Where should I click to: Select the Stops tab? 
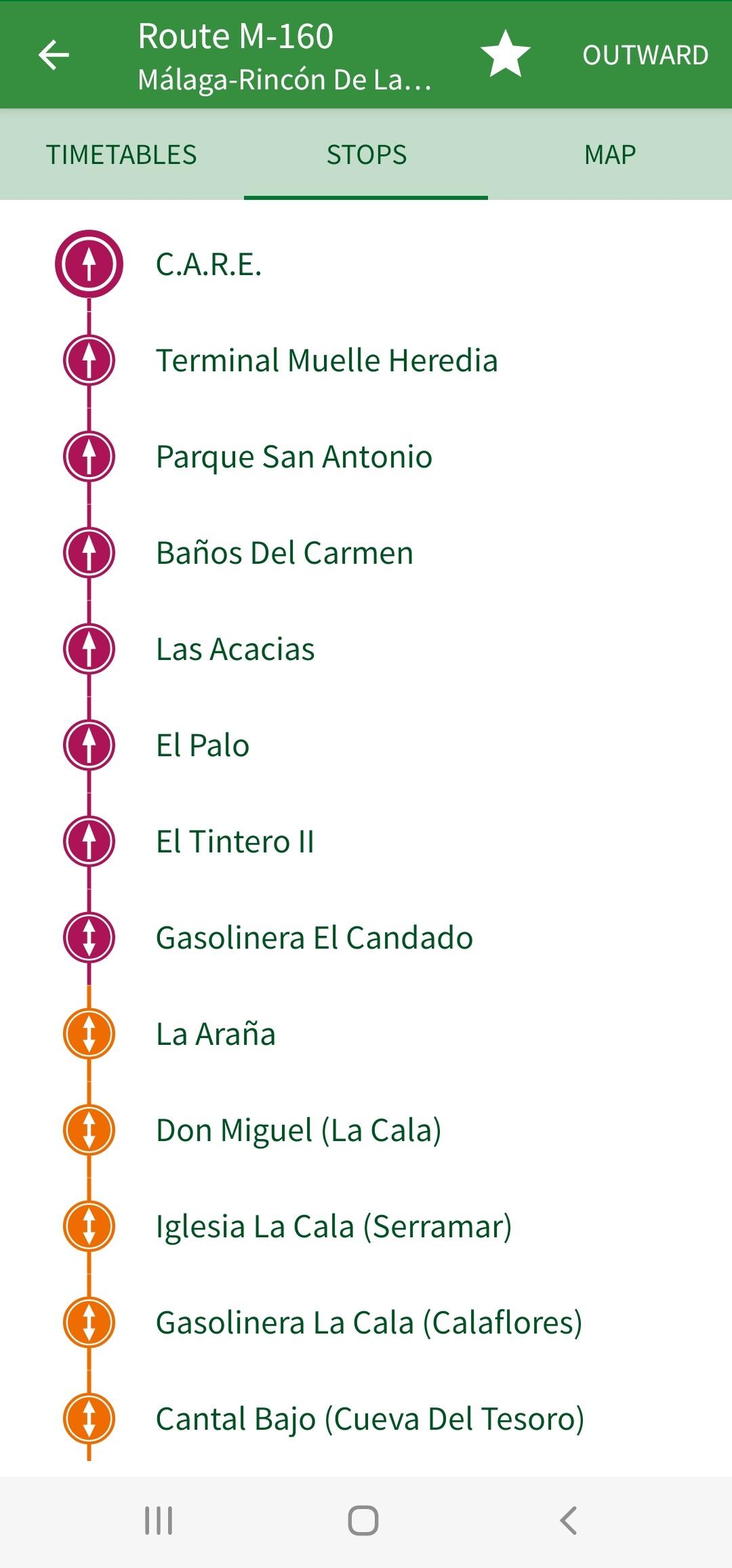pyautogui.click(x=366, y=154)
